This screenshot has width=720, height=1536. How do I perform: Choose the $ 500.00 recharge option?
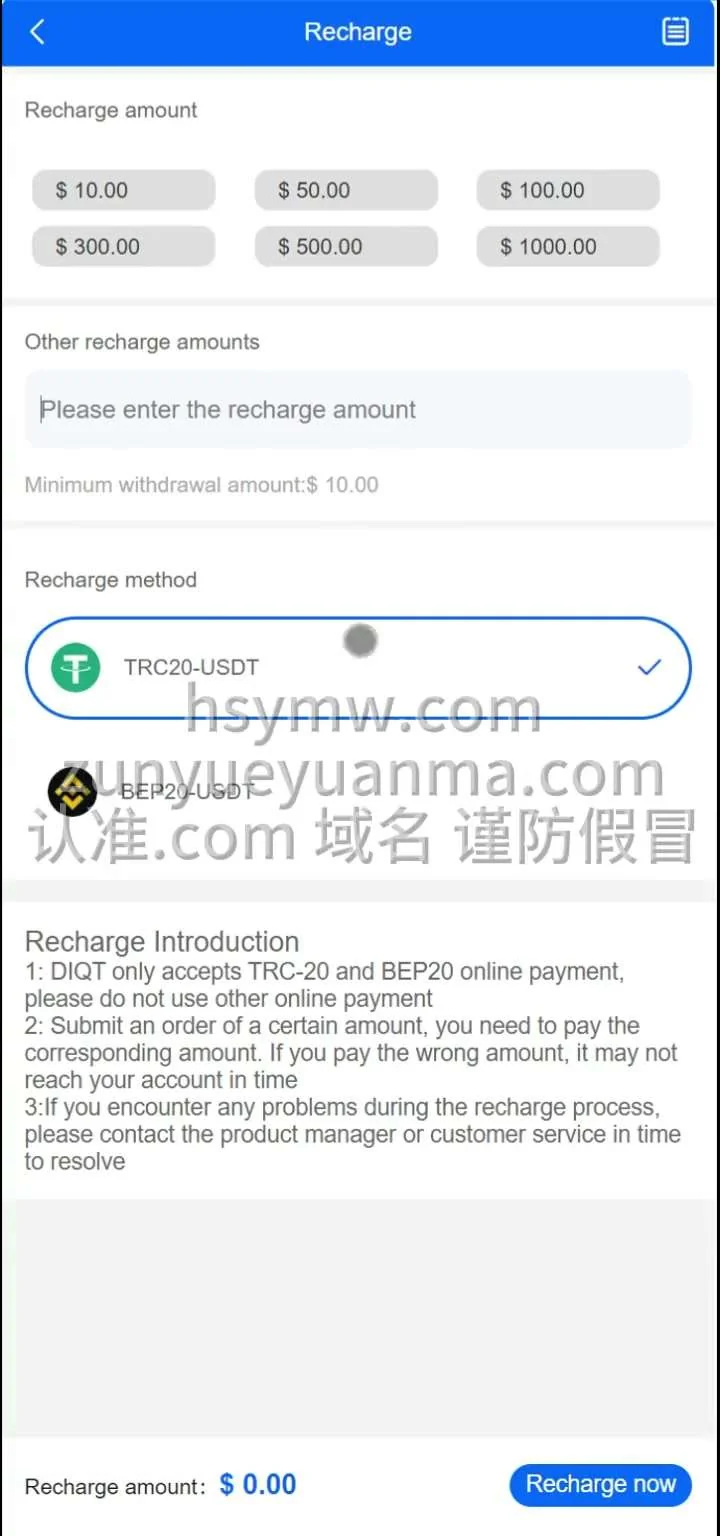tap(345, 246)
